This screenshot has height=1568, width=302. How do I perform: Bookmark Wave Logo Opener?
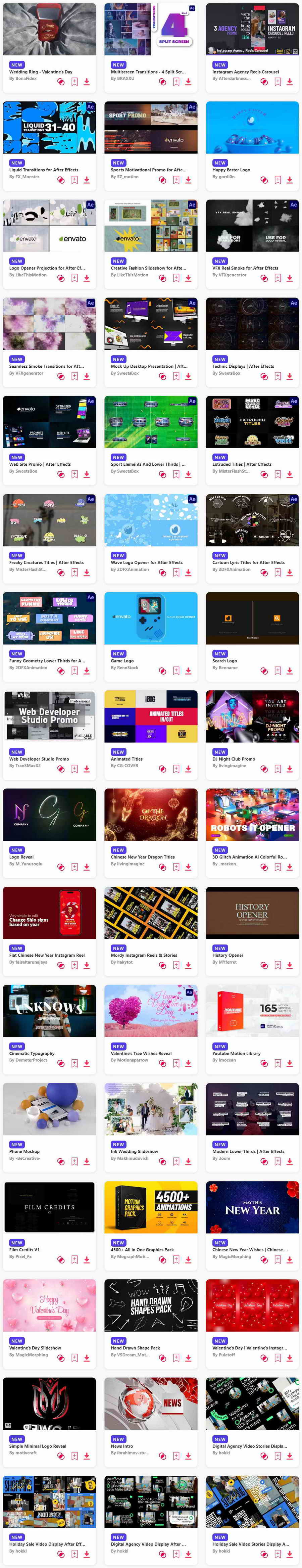(x=176, y=572)
